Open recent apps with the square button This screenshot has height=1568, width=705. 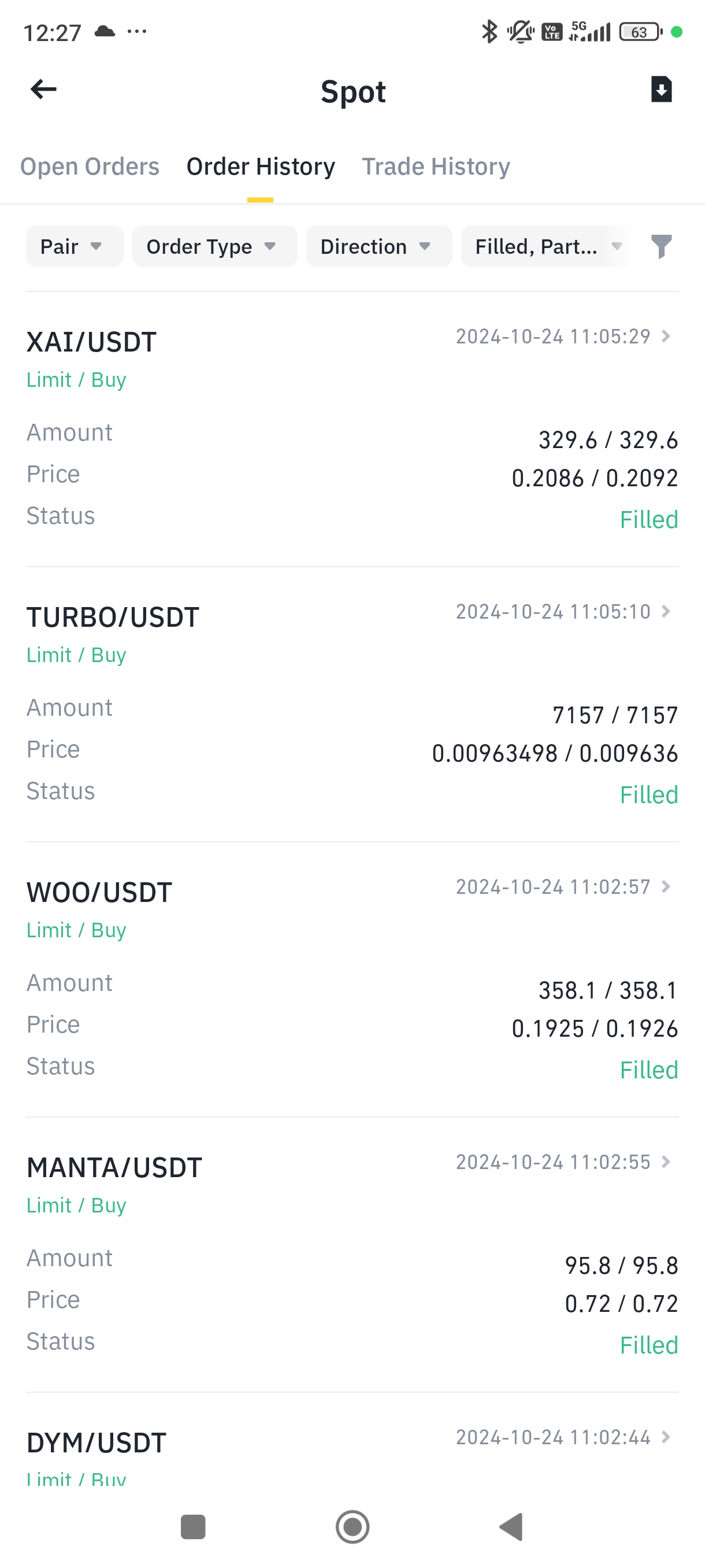click(x=194, y=1526)
